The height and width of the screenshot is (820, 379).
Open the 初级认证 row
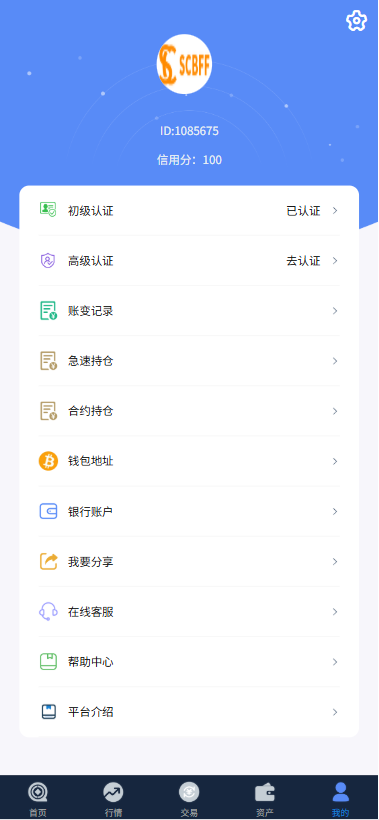tap(189, 211)
